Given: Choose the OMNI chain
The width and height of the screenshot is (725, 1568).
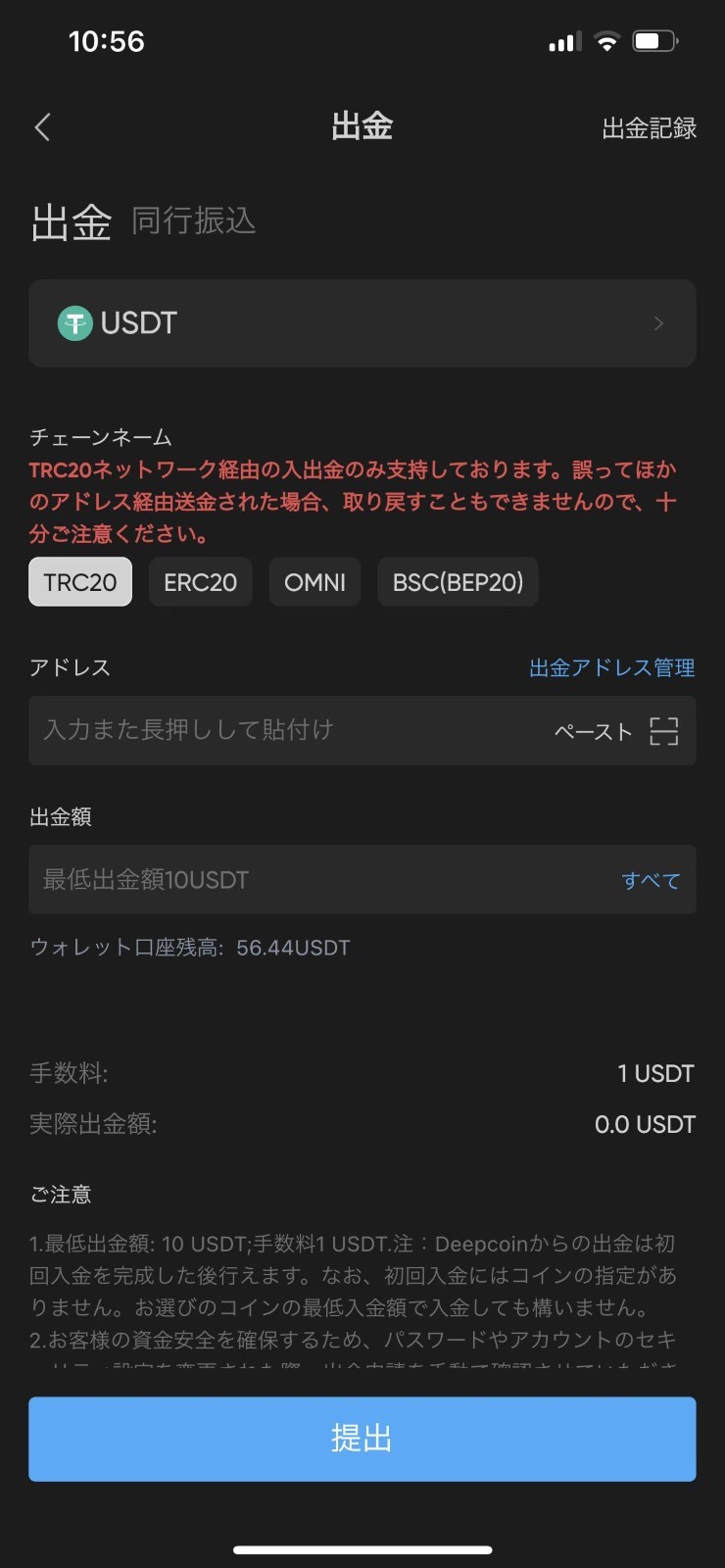Looking at the screenshot, I should 314,582.
